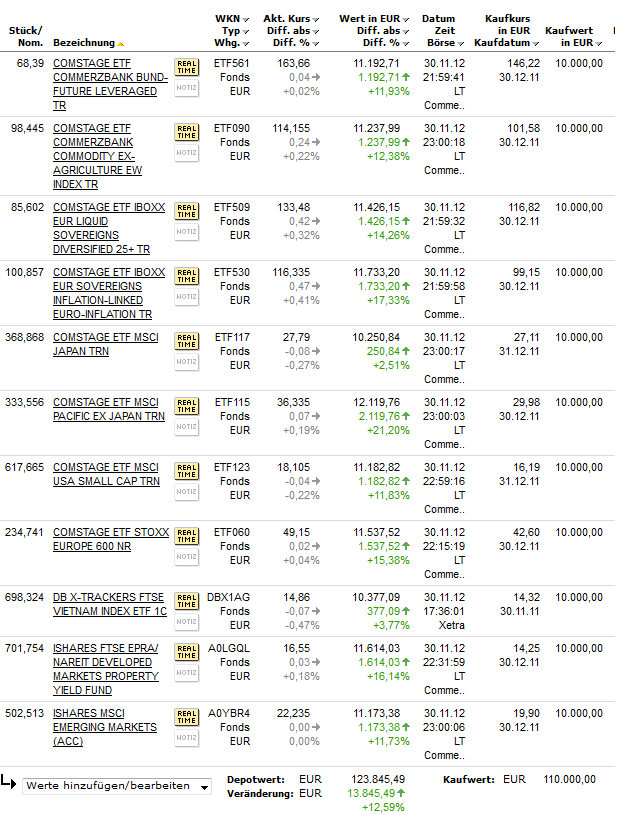
Task: Open the WKN column sort arrow
Action: coord(246,19)
